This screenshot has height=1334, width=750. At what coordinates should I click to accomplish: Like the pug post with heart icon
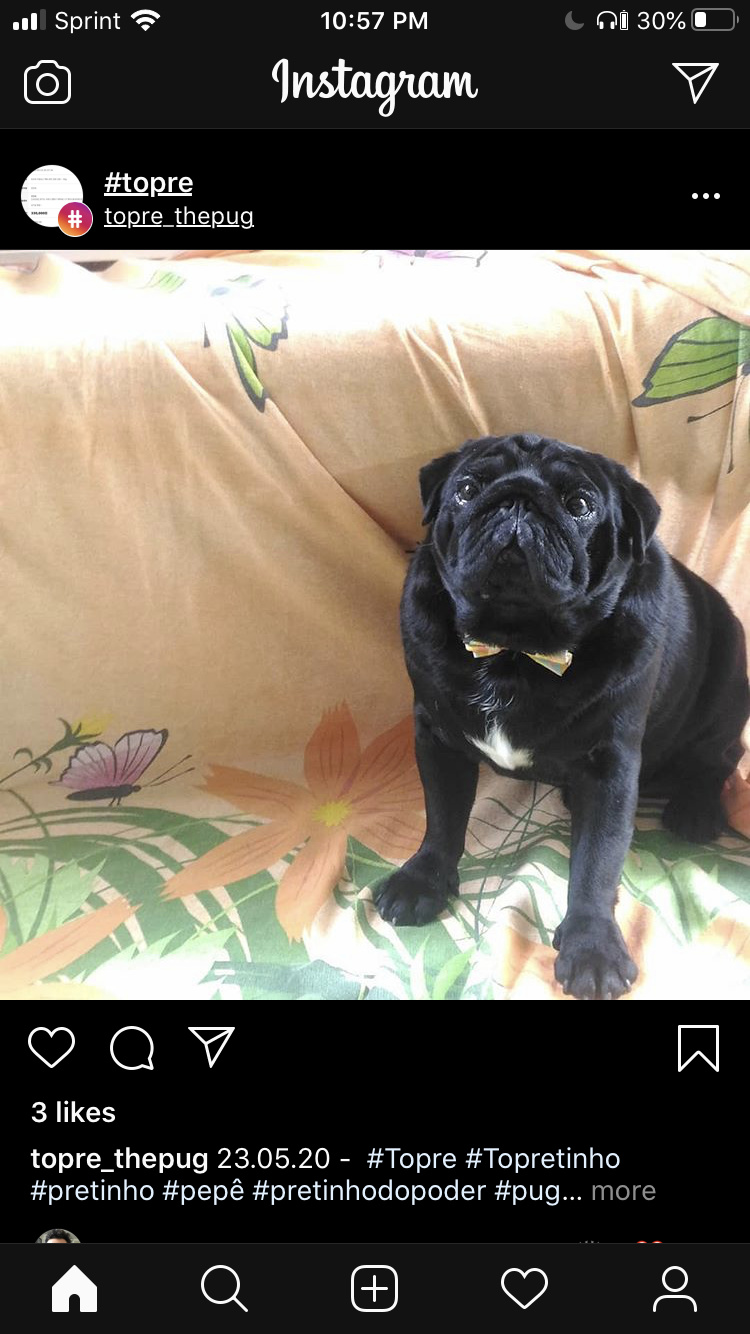click(x=51, y=1048)
